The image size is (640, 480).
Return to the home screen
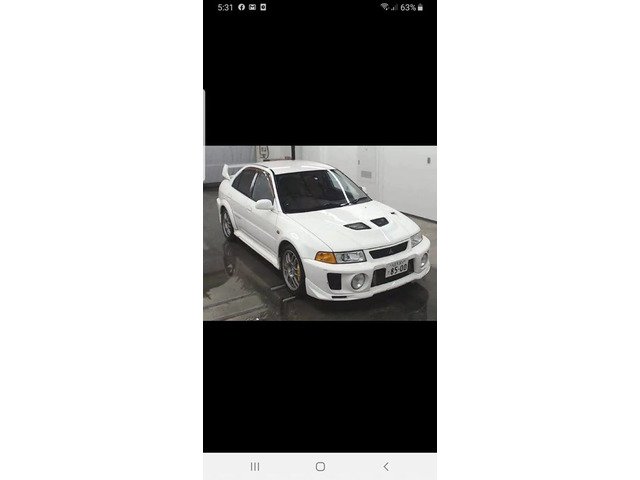tap(320, 467)
